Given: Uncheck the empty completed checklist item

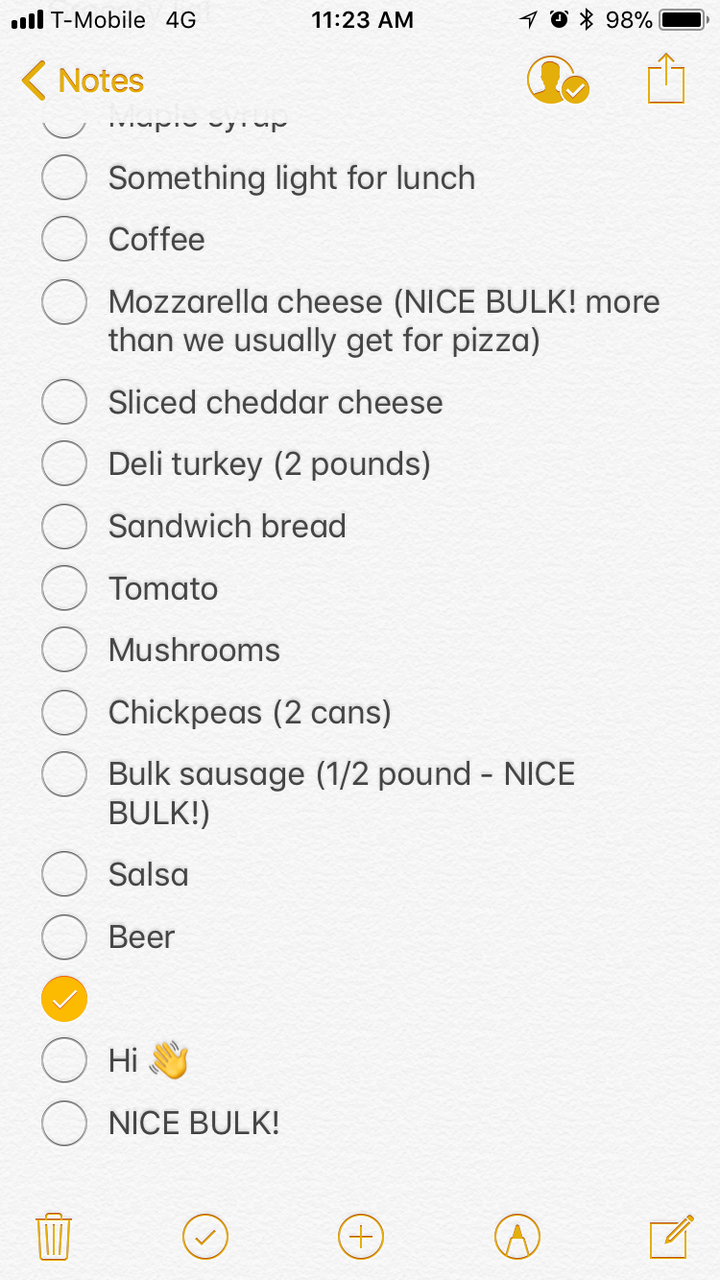Looking at the screenshot, I should click(64, 999).
